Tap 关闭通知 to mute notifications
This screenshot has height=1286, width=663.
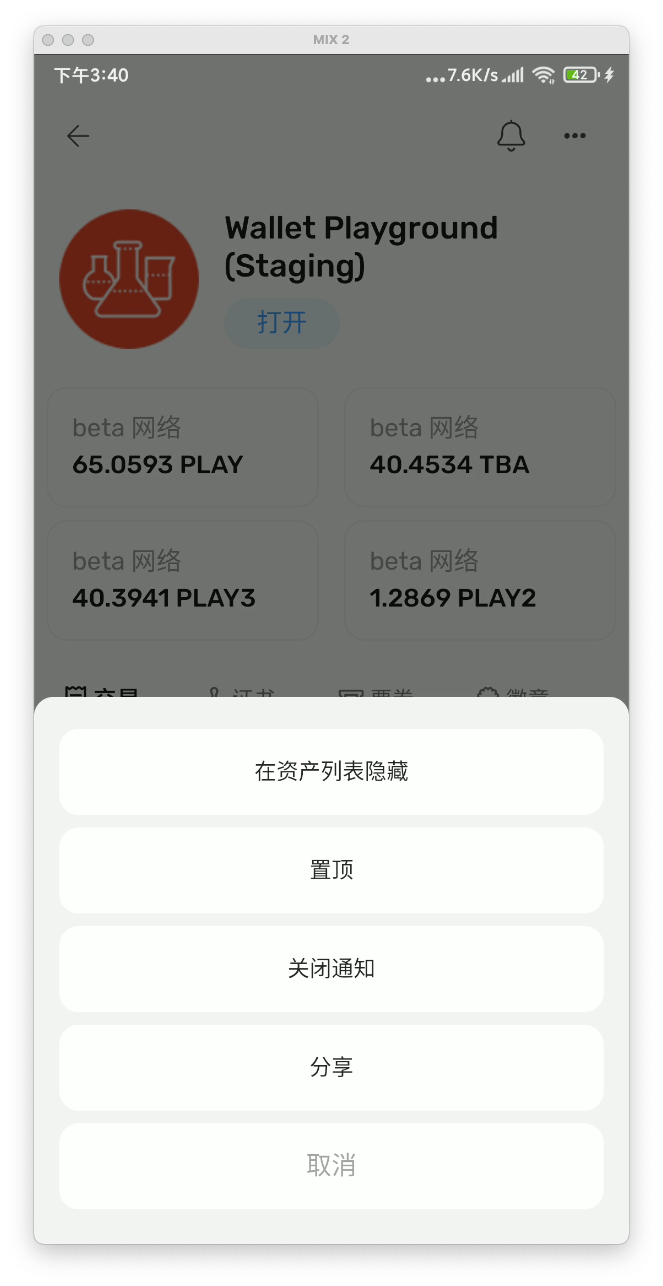[x=331, y=969]
